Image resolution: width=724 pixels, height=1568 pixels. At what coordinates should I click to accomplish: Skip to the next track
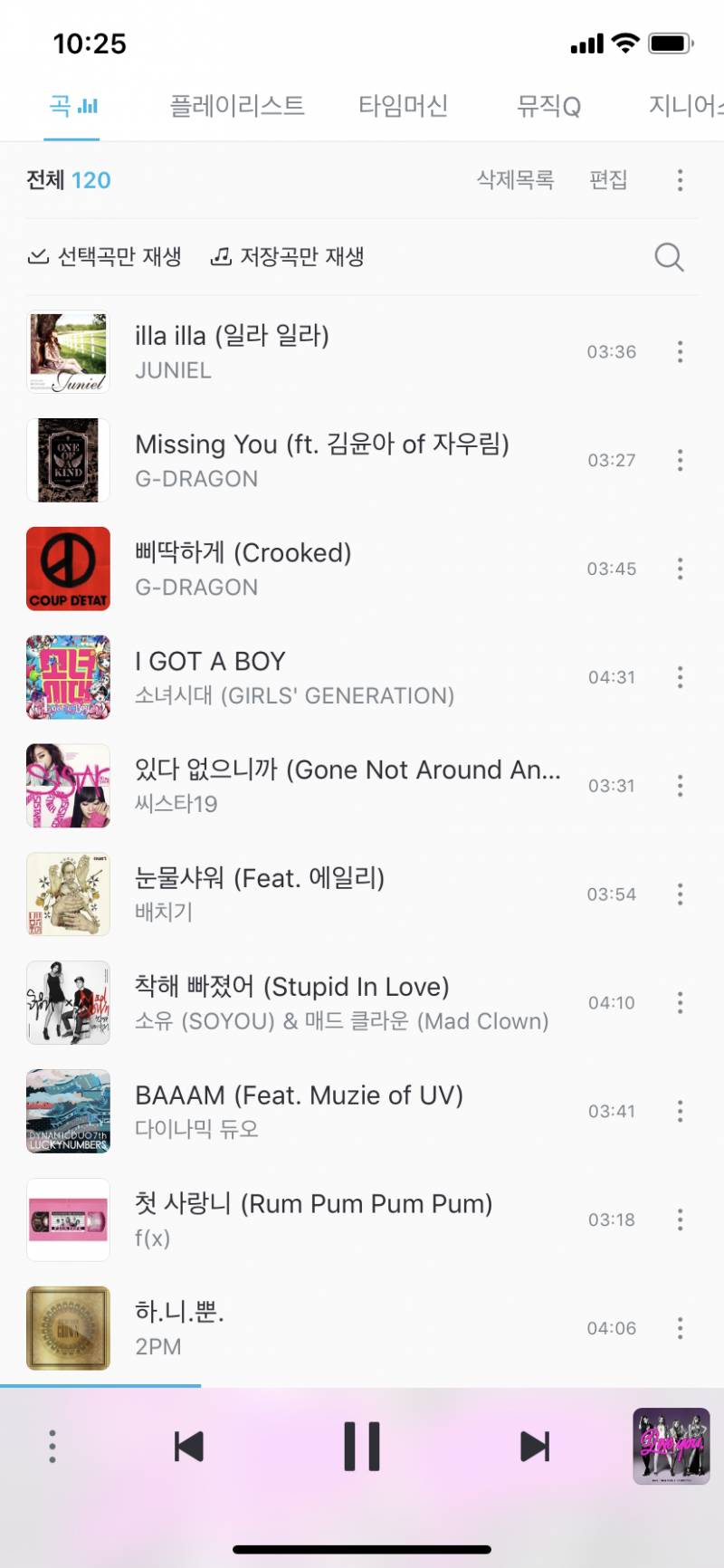point(535,1446)
